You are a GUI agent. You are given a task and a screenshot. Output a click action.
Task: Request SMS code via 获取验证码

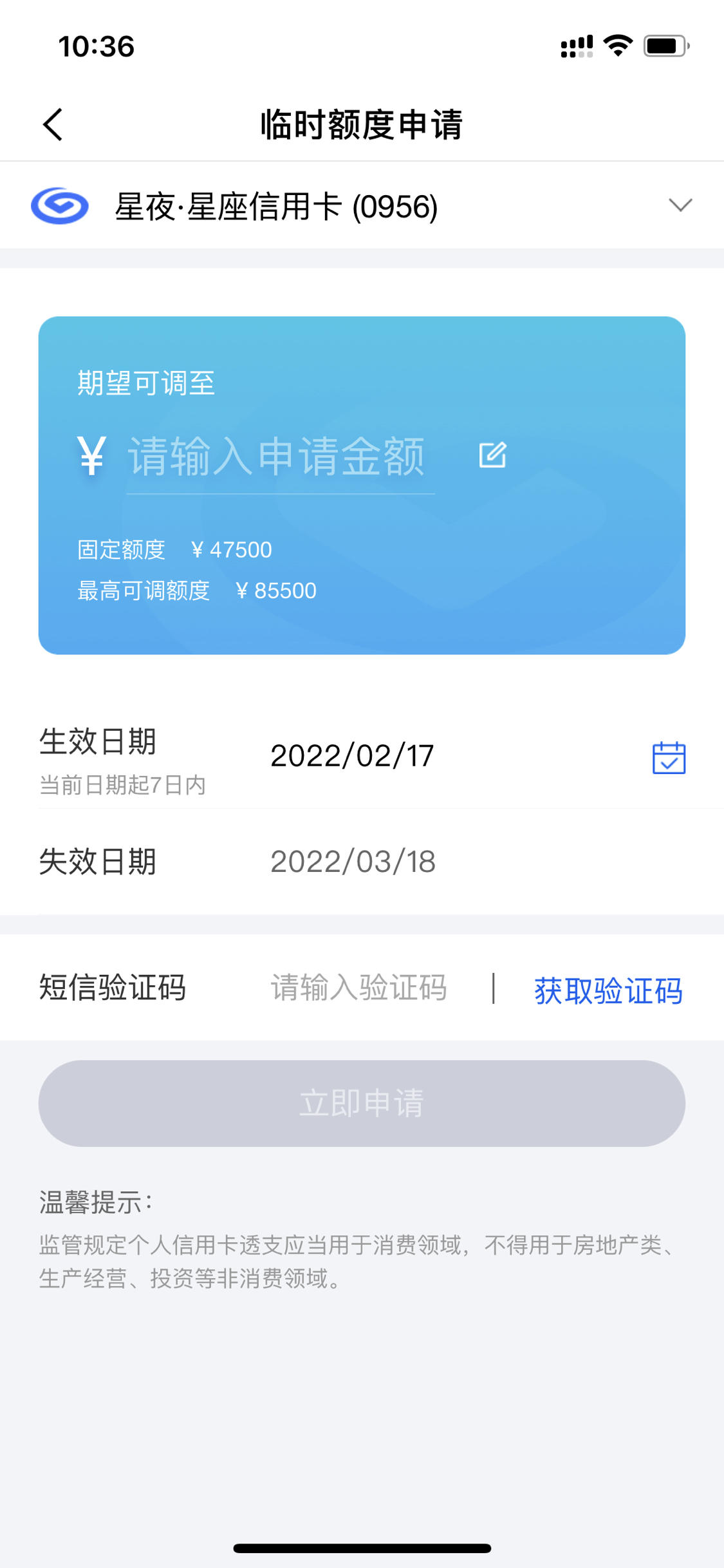[x=608, y=990]
